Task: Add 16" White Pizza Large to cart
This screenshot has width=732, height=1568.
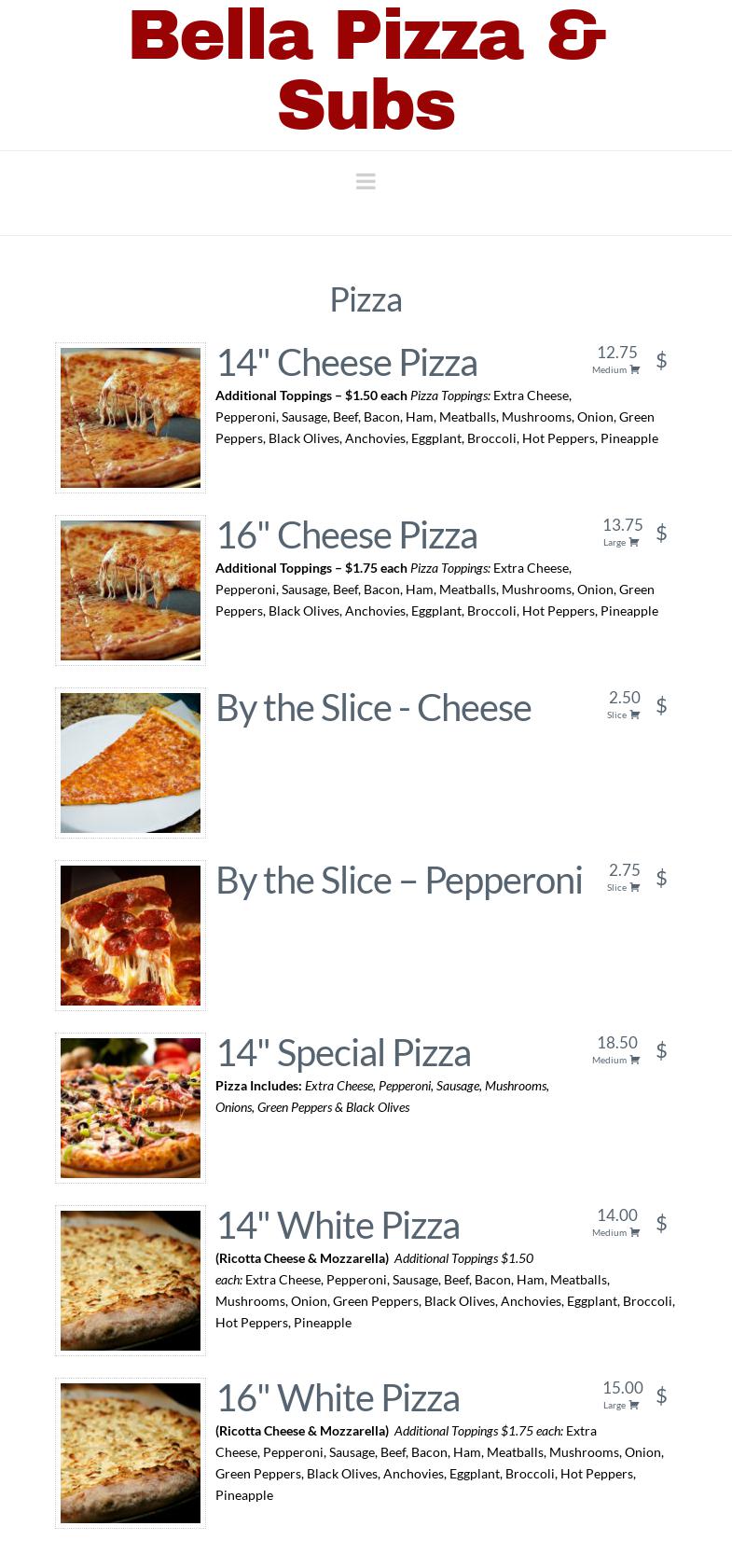Action: [634, 1406]
